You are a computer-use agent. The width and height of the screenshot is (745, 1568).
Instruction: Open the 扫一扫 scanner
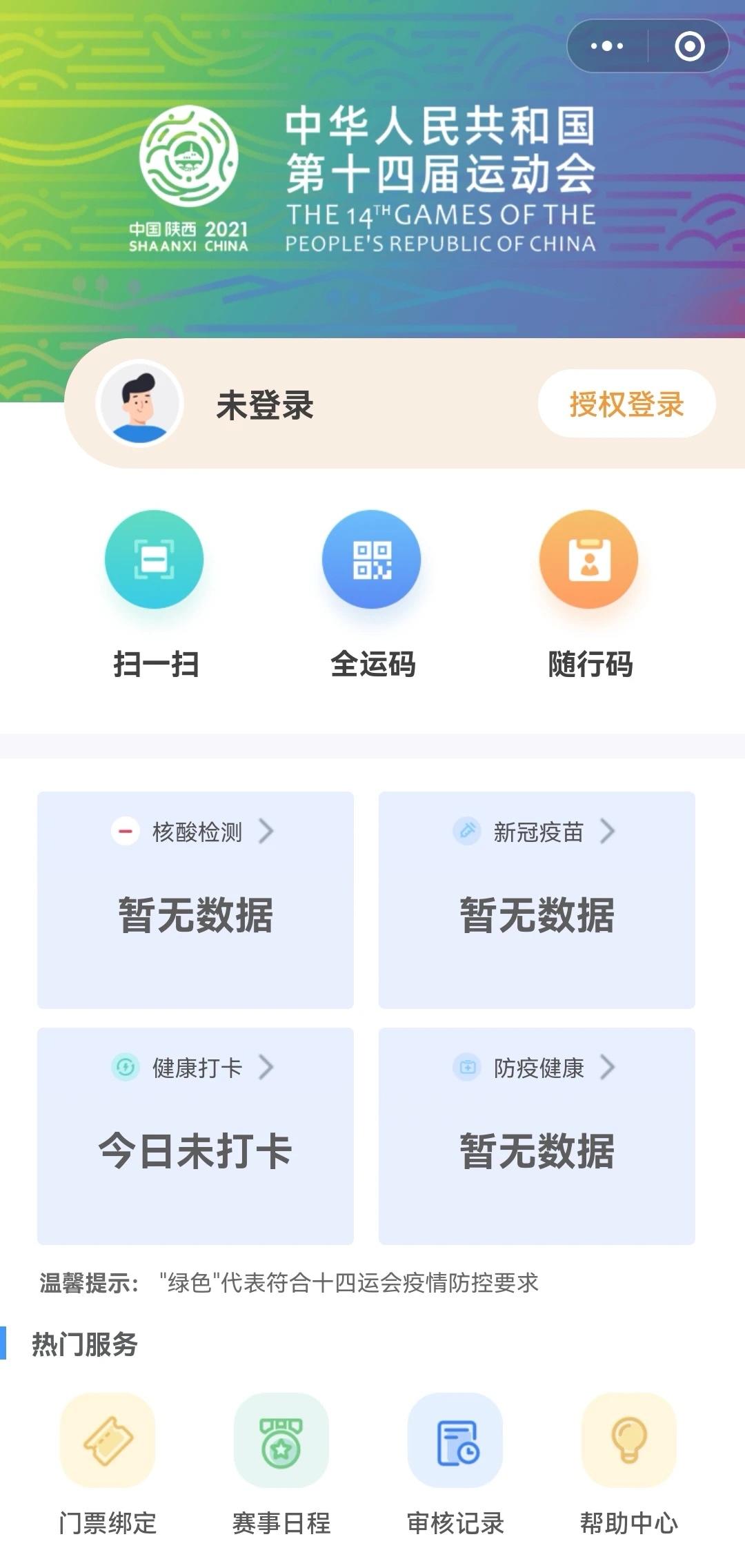coord(155,560)
